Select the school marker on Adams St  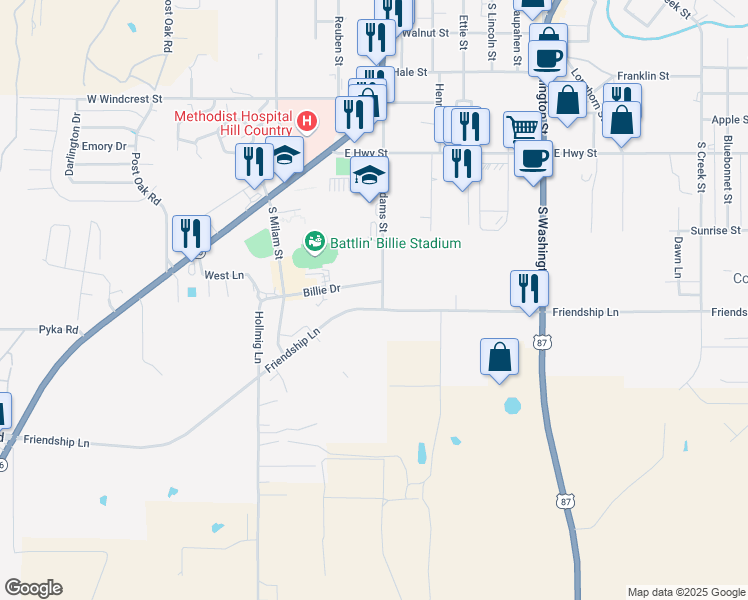tap(369, 175)
